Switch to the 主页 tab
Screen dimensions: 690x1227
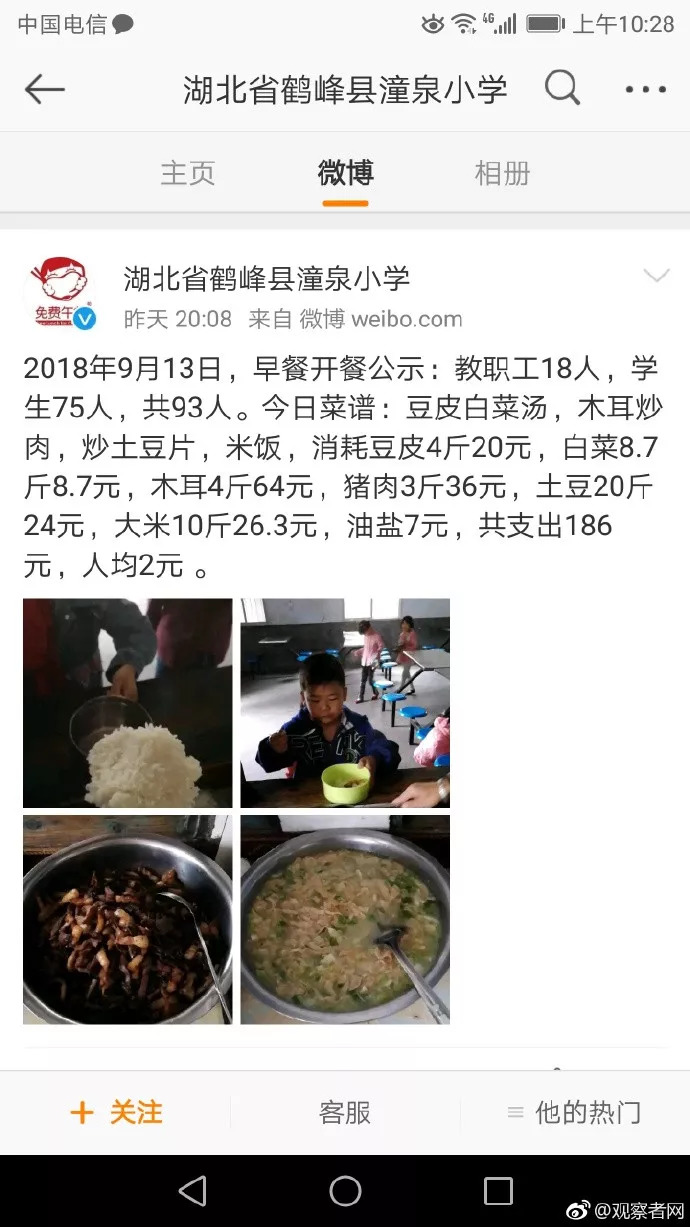coord(188,173)
